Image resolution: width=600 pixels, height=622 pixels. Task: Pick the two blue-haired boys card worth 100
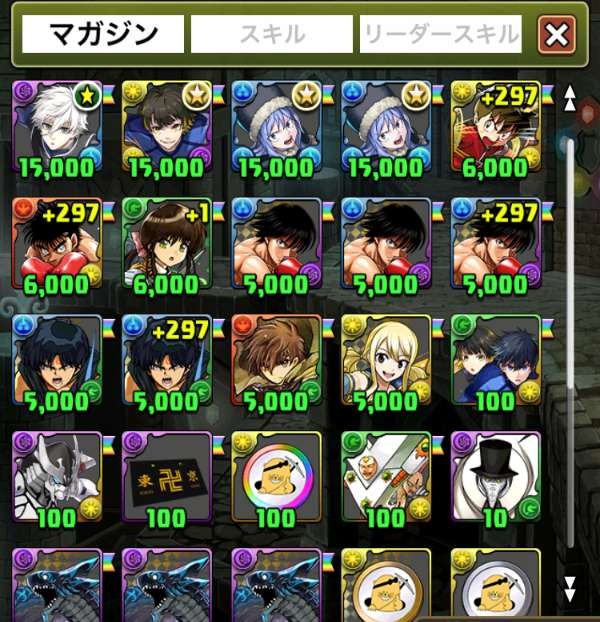(495, 360)
